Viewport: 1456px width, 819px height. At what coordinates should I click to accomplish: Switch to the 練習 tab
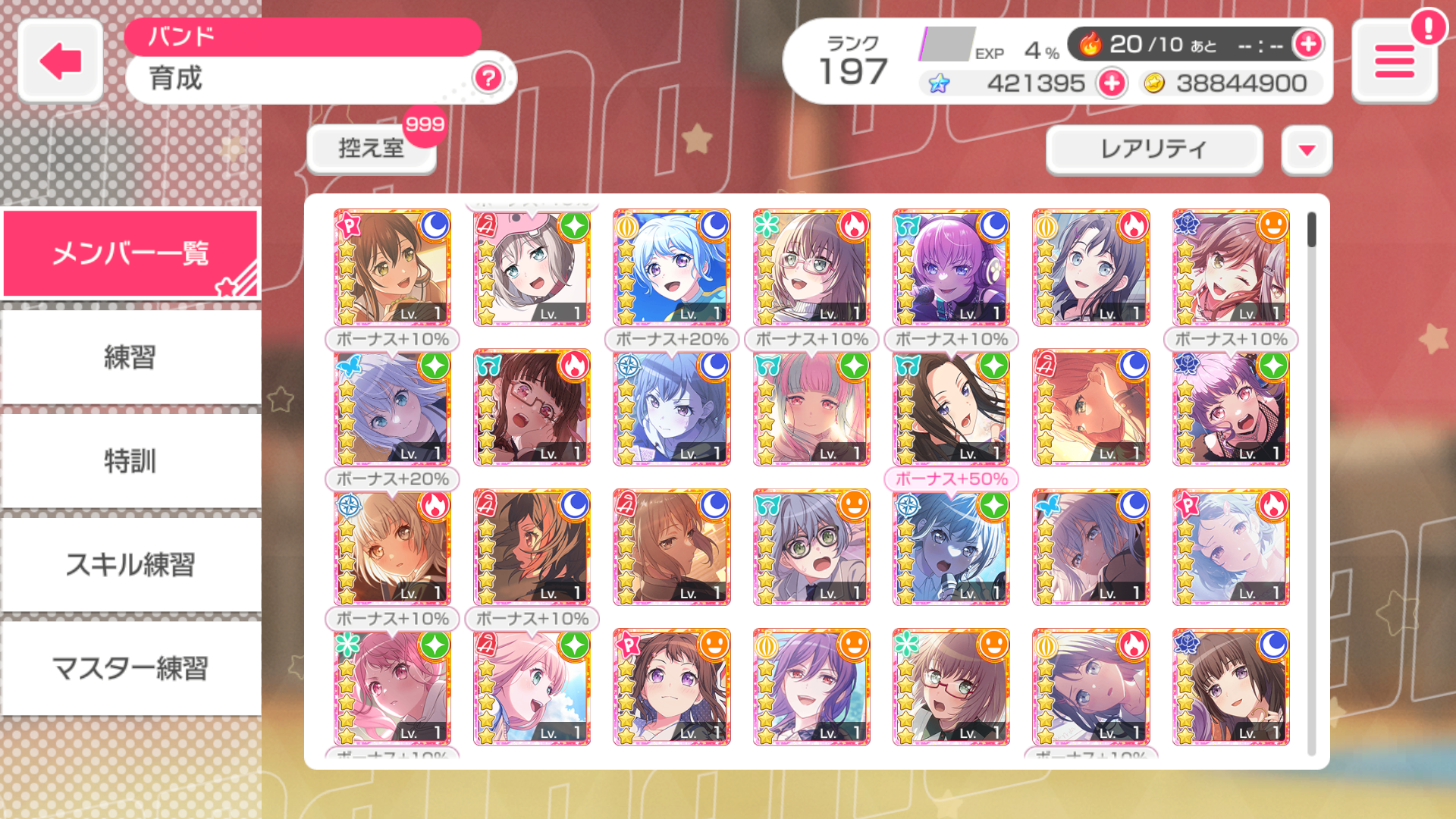click(130, 357)
